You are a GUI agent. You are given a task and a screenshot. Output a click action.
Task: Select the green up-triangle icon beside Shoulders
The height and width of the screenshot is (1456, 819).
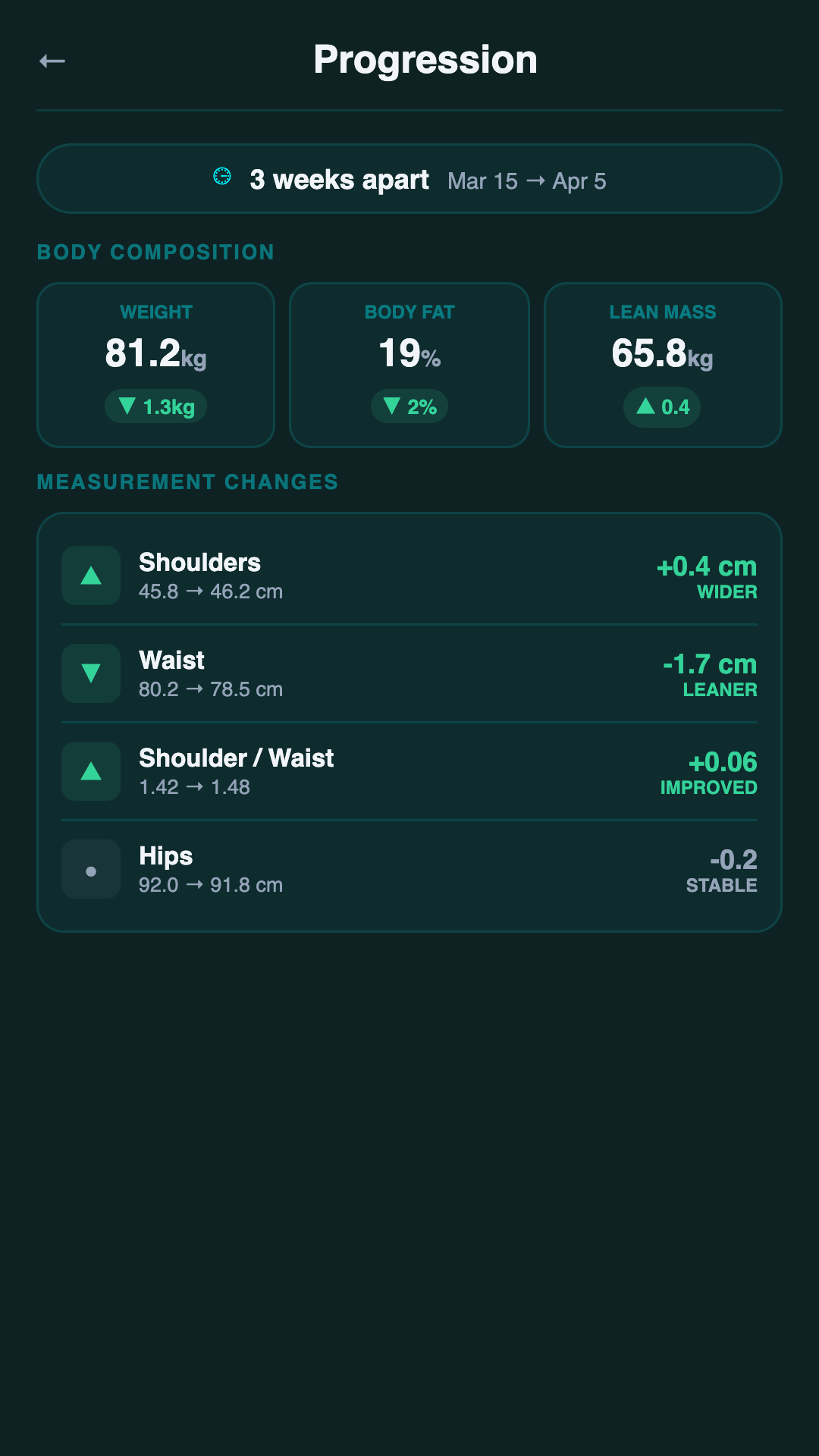point(90,576)
